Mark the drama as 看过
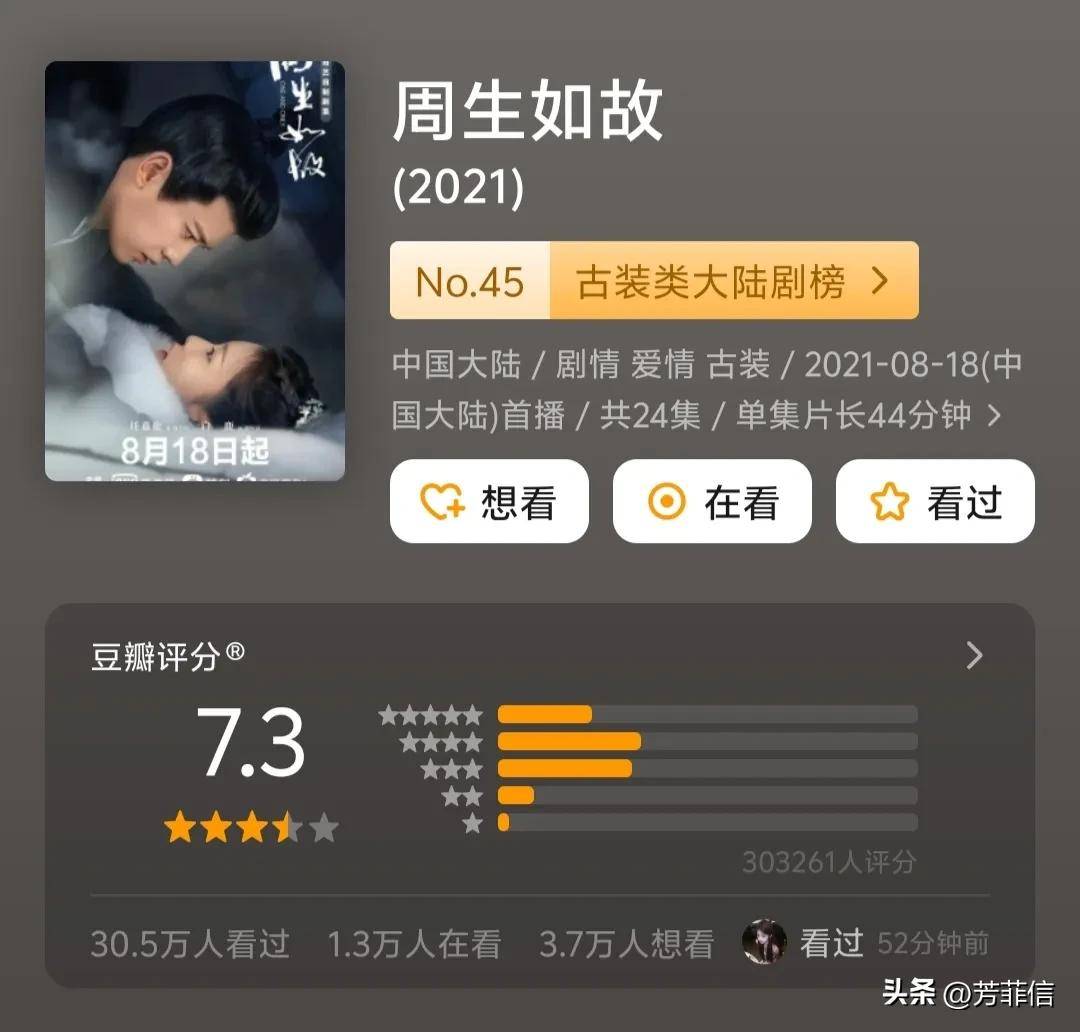 pos(935,502)
